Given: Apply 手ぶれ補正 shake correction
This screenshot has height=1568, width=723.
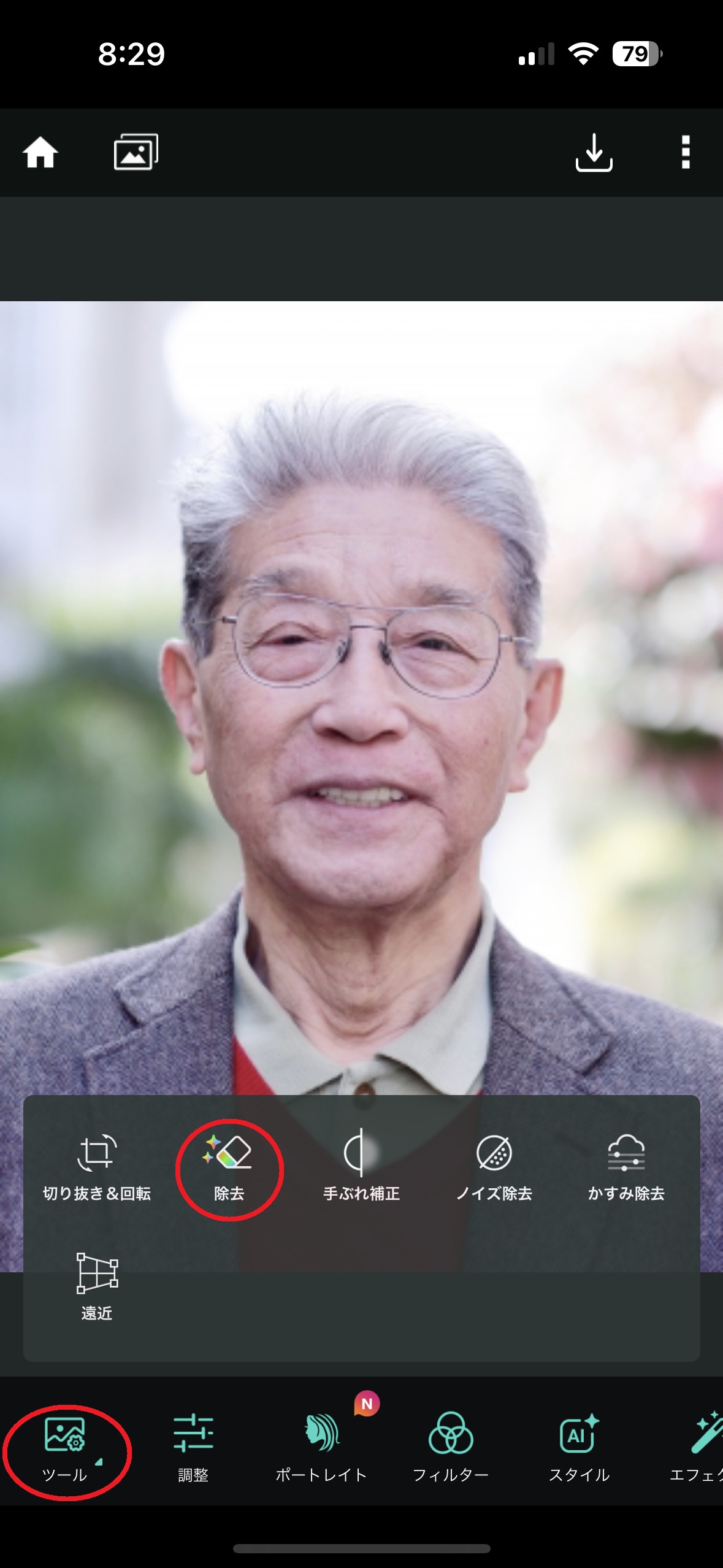Looking at the screenshot, I should (361, 1167).
